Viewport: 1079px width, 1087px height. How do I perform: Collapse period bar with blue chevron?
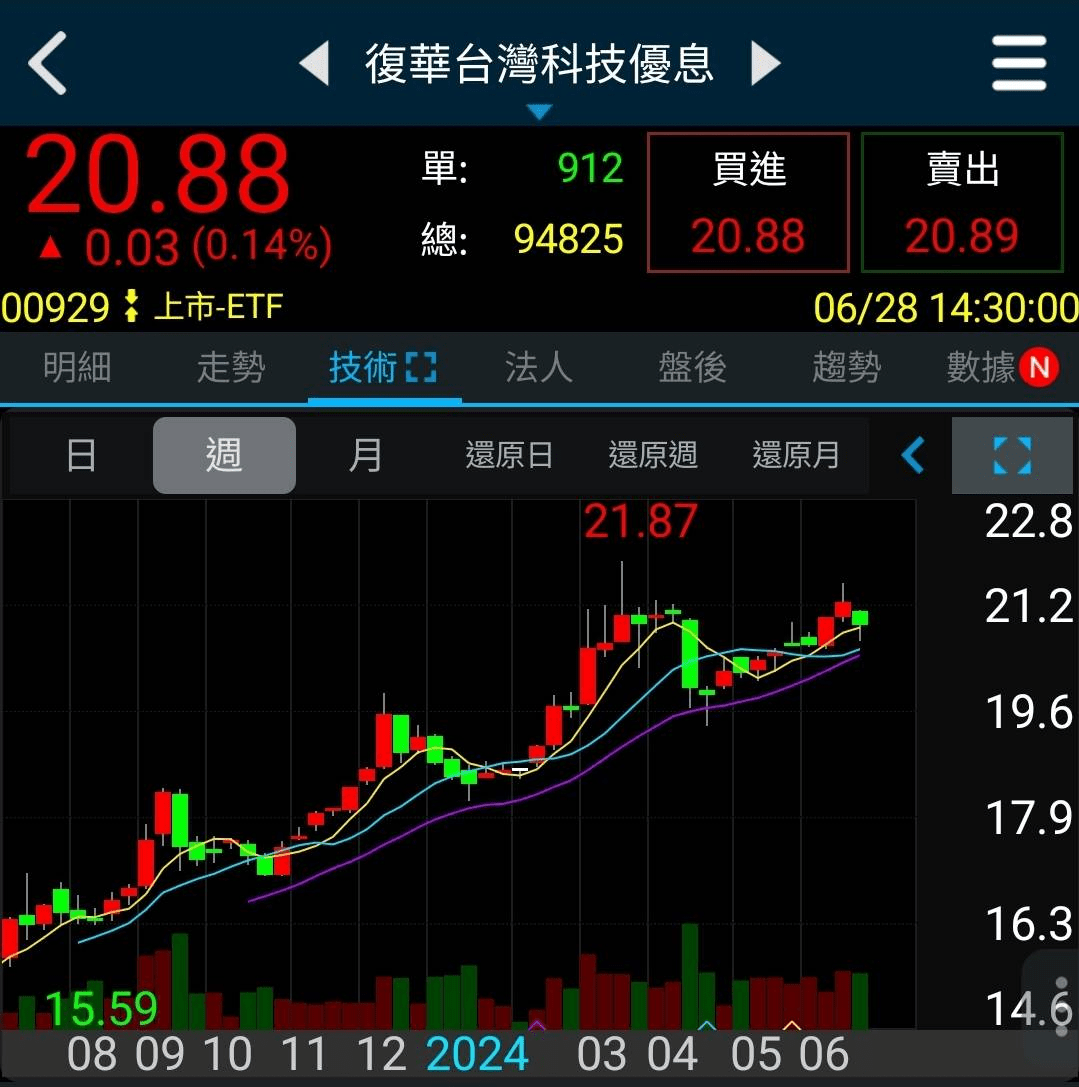(912, 455)
